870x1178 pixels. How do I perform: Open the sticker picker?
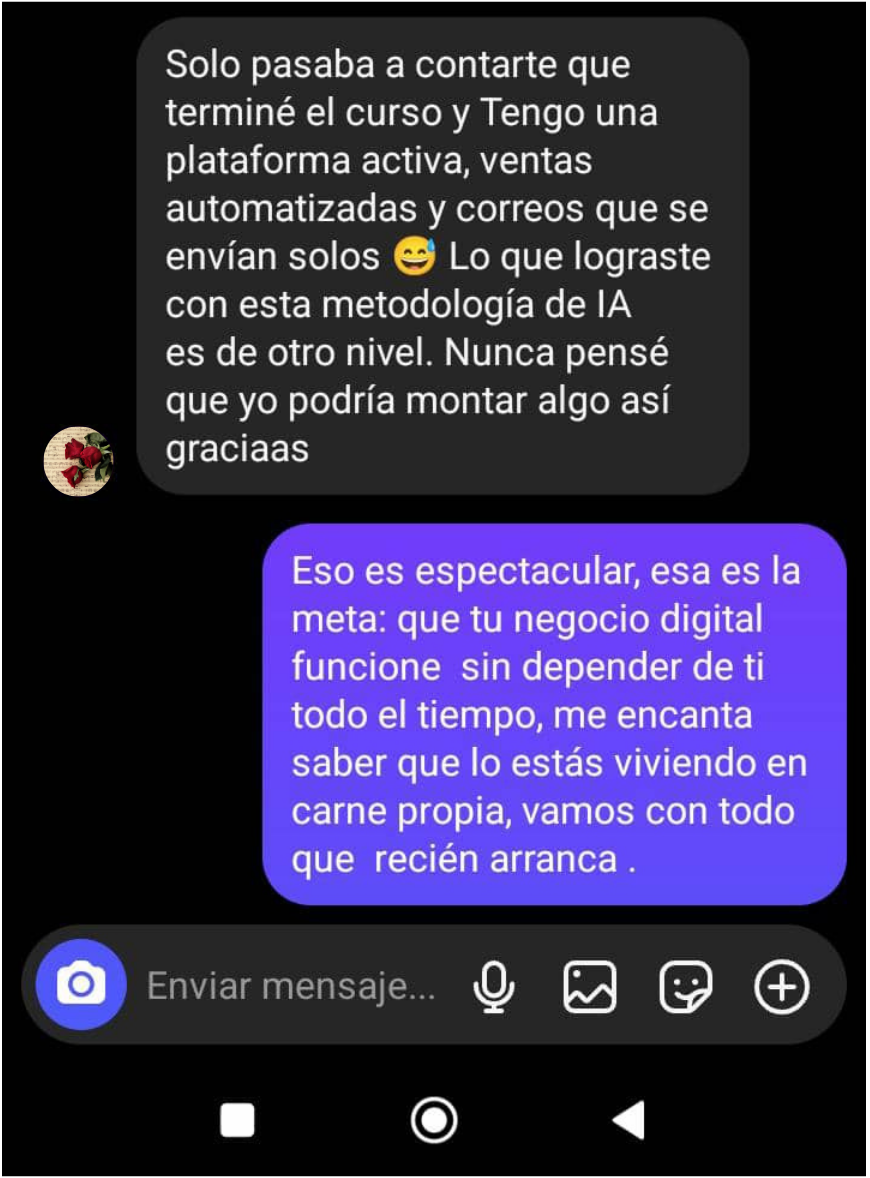tap(686, 987)
